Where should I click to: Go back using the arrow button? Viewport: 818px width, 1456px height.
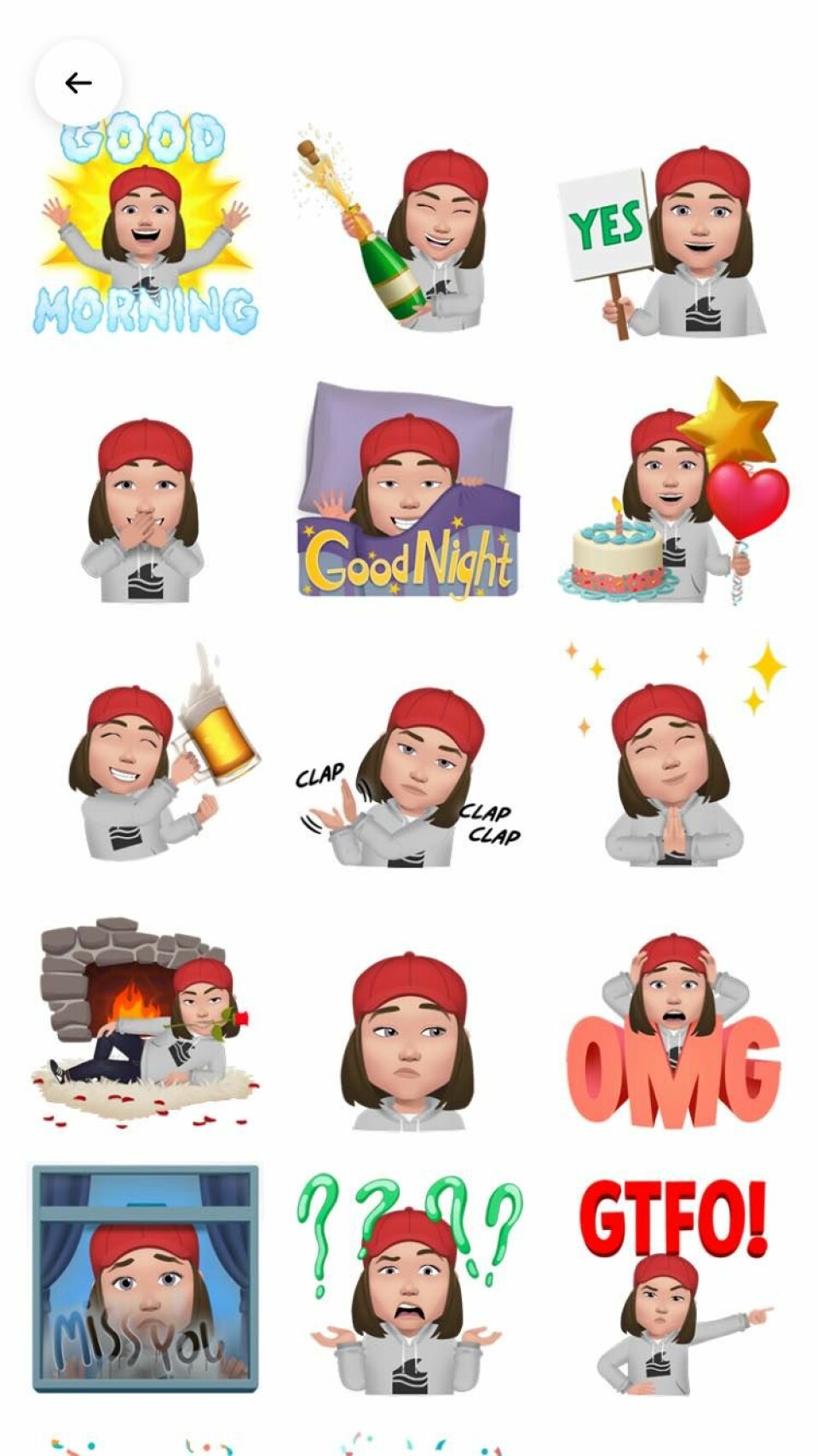click(x=78, y=83)
